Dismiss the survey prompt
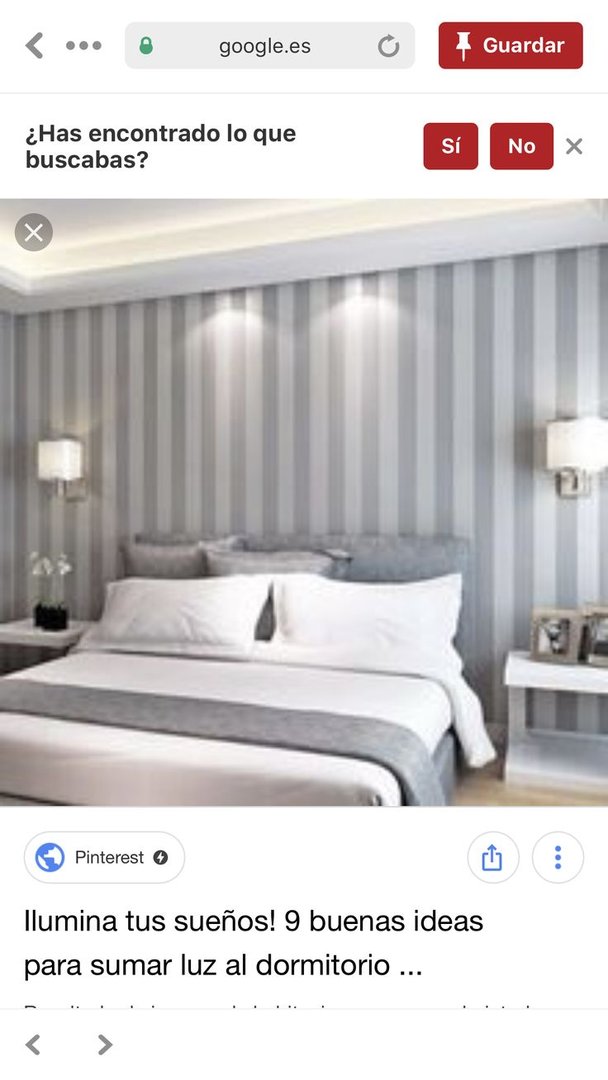Screen dimensions: 608x1080 coord(574,146)
